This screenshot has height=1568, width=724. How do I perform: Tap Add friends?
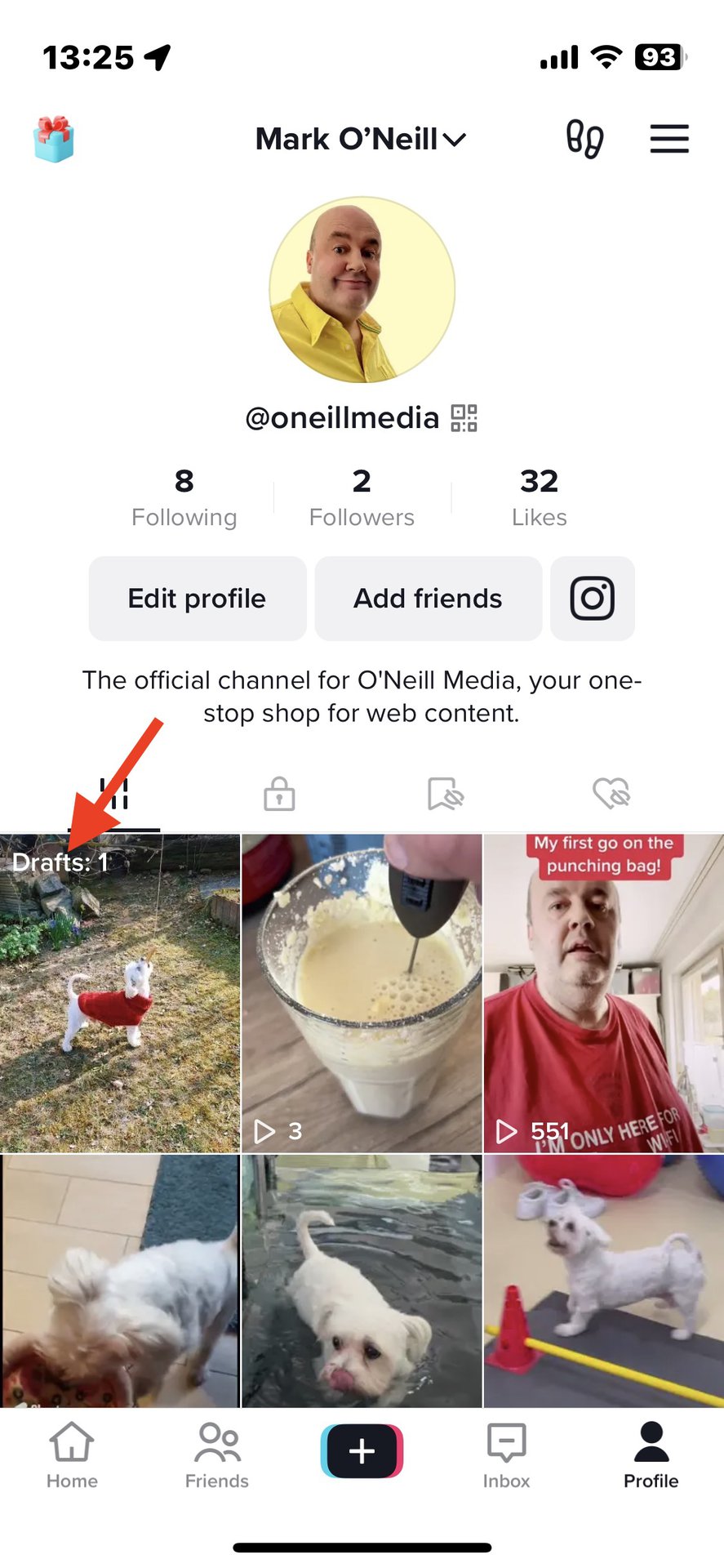click(x=428, y=599)
